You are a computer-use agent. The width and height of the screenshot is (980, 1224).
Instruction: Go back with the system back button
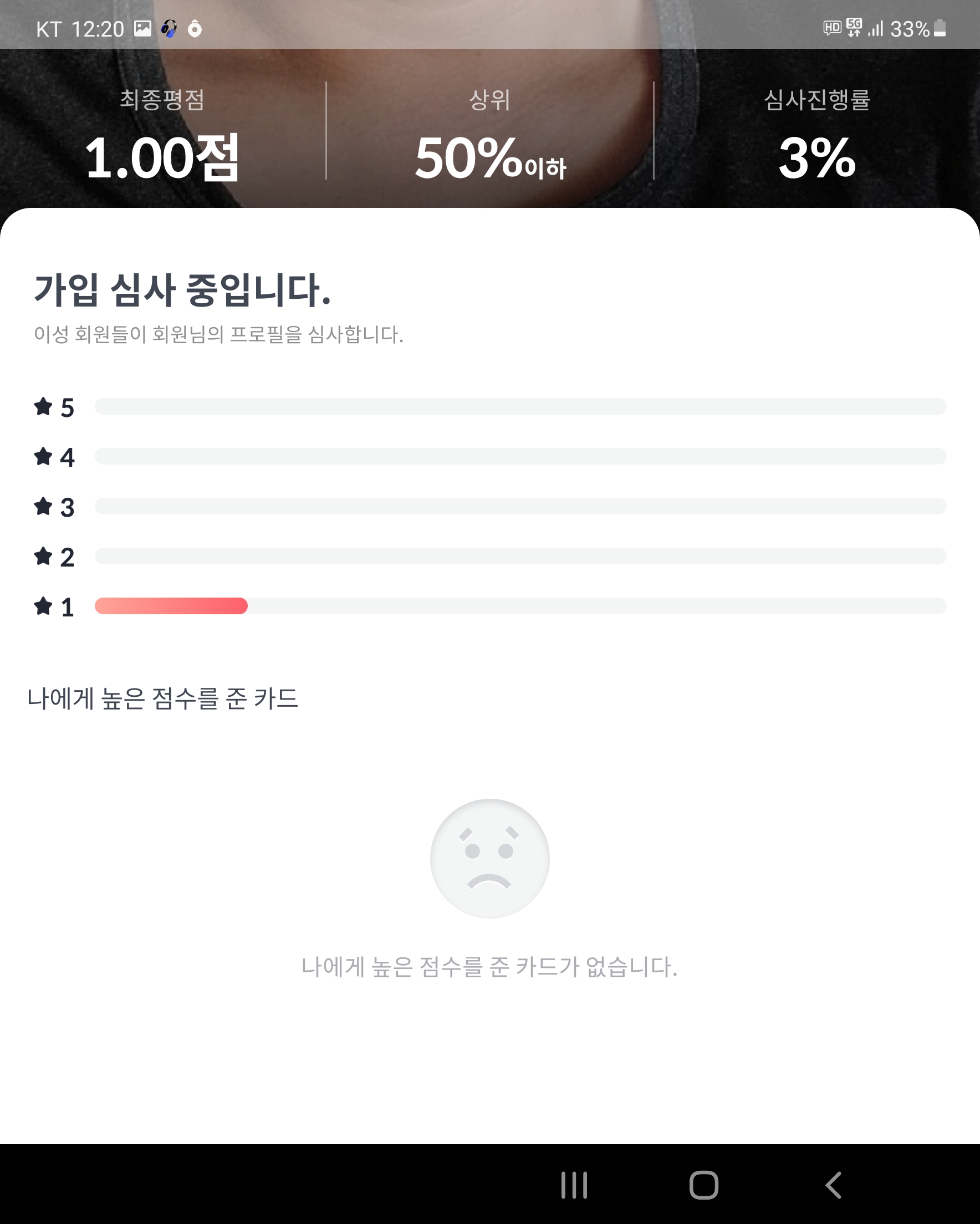tap(833, 1185)
